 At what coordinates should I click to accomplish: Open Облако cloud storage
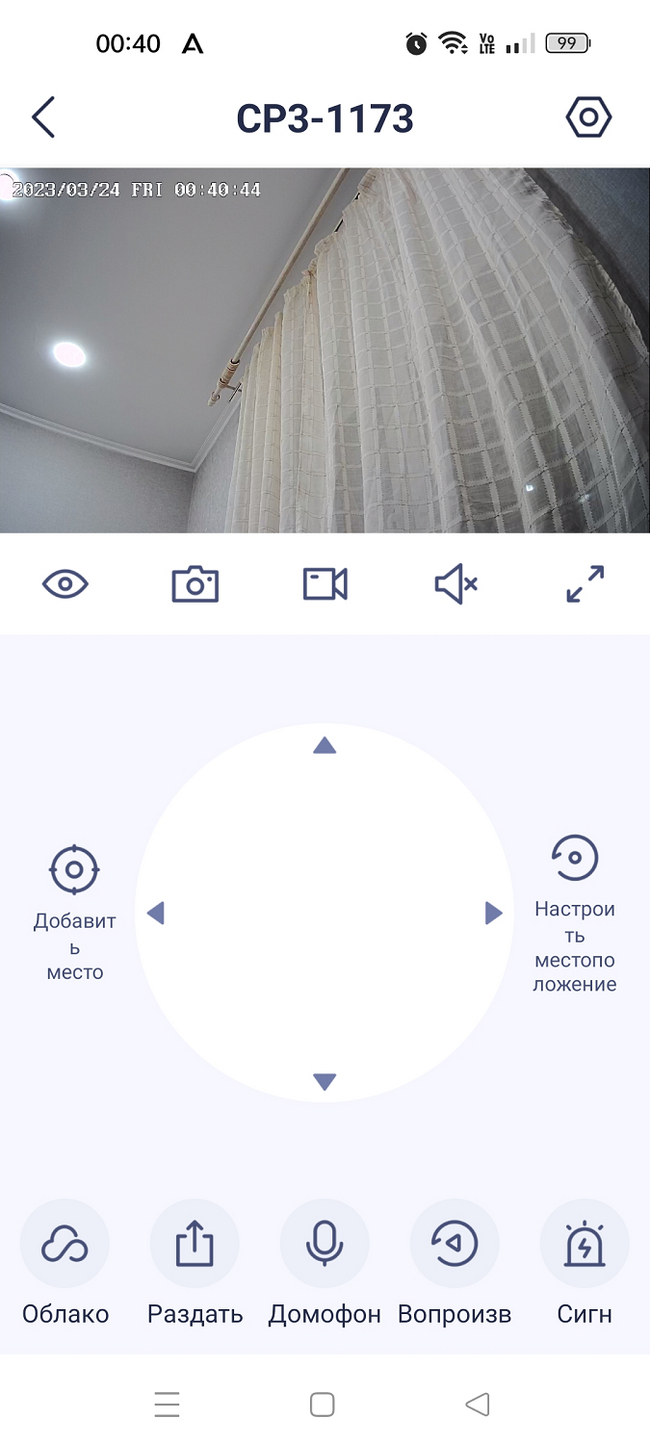coord(65,1263)
